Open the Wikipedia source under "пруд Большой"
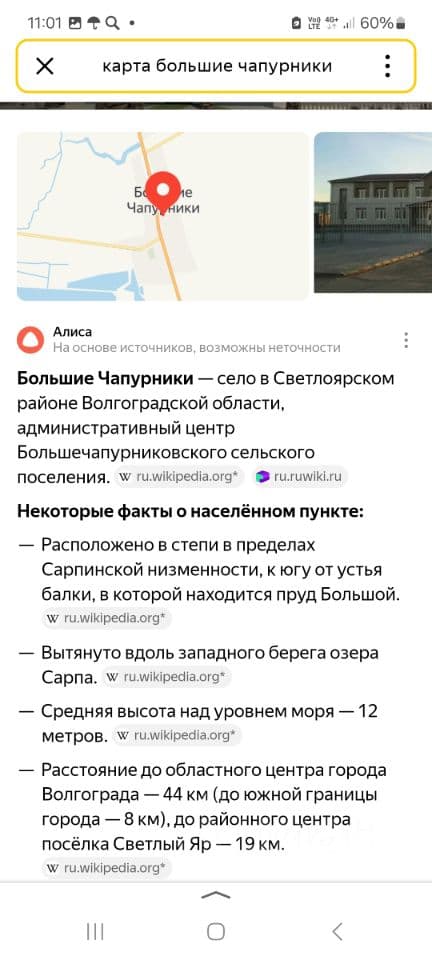 click(x=107, y=618)
